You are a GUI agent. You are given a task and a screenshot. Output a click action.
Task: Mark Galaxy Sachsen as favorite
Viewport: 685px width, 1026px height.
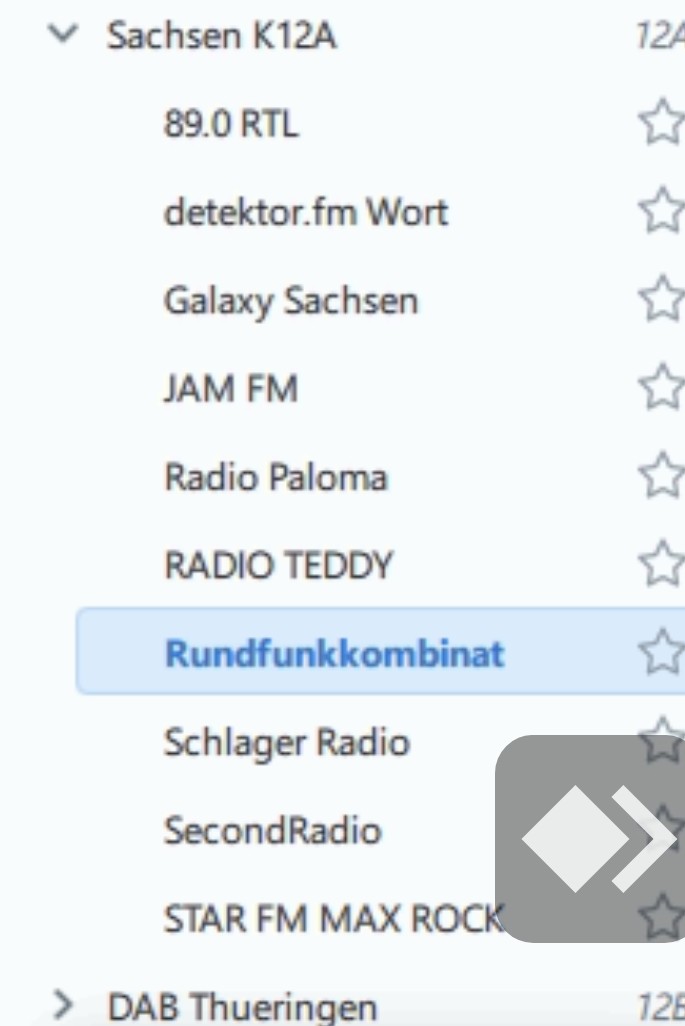point(660,300)
